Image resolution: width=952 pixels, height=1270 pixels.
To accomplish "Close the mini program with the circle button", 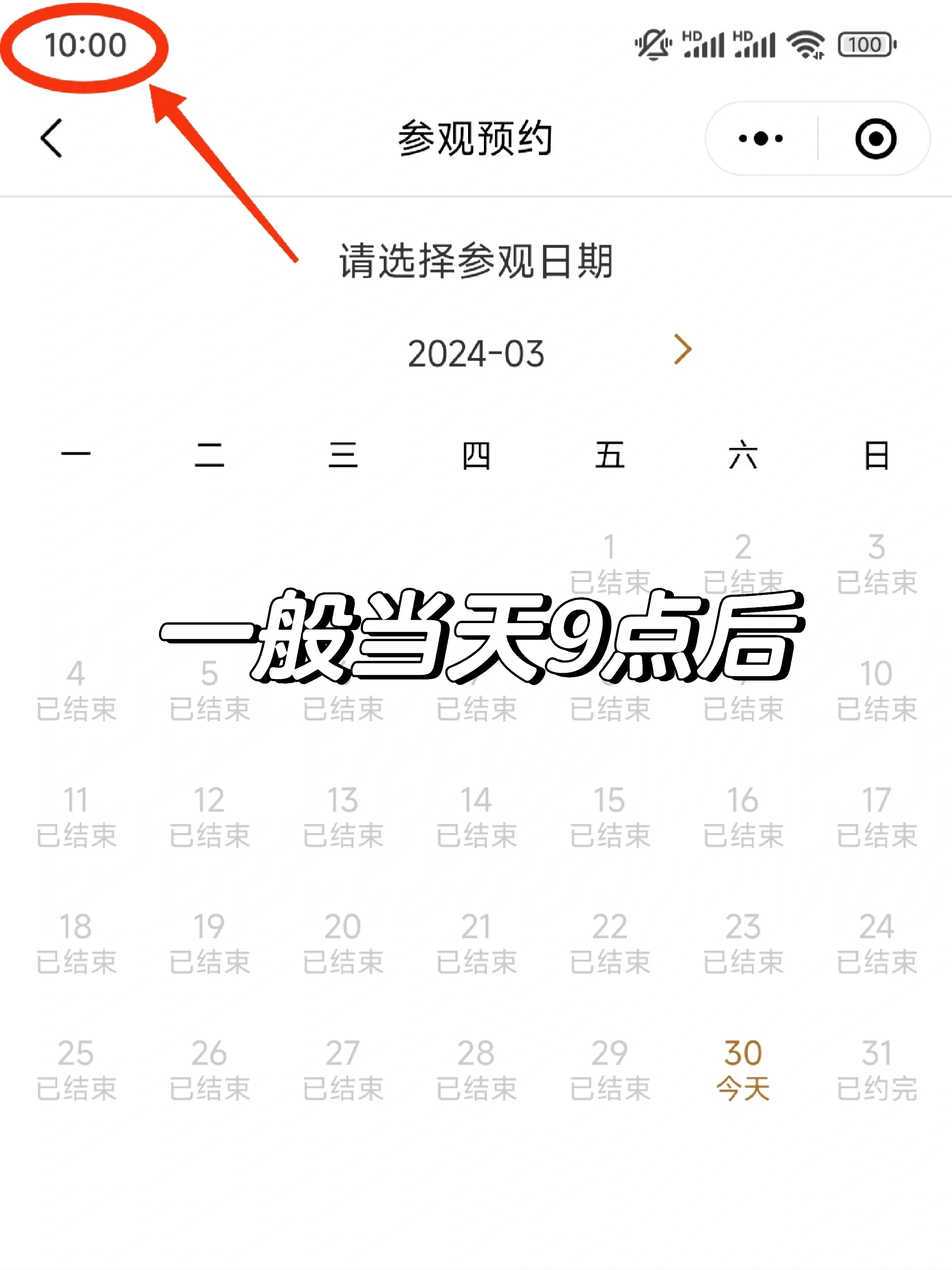I will coord(875,138).
